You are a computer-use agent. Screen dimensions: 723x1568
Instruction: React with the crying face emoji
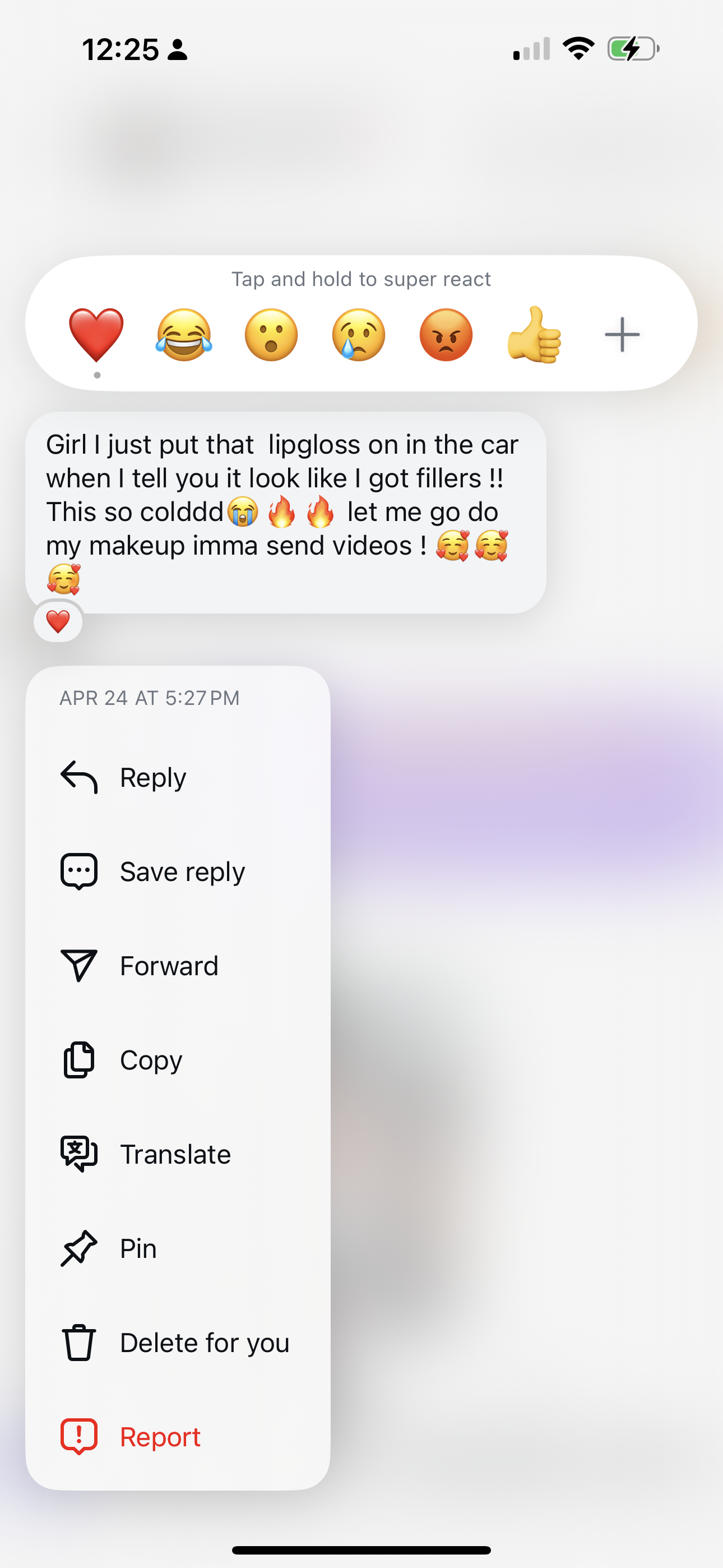coord(359,334)
